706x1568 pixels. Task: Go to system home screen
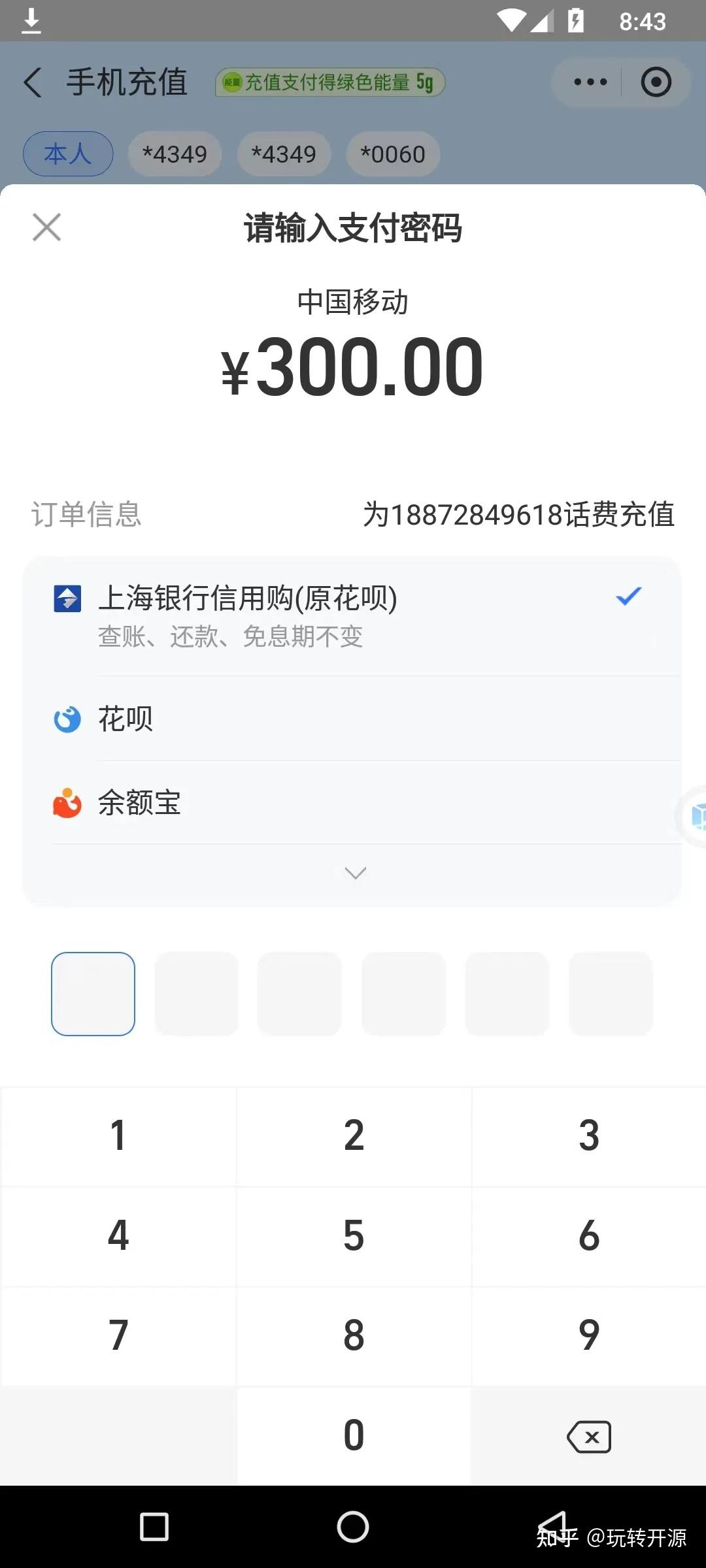353,1527
